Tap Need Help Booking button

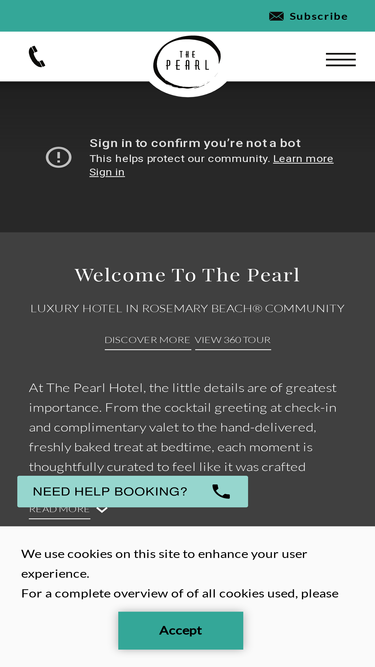tap(133, 491)
